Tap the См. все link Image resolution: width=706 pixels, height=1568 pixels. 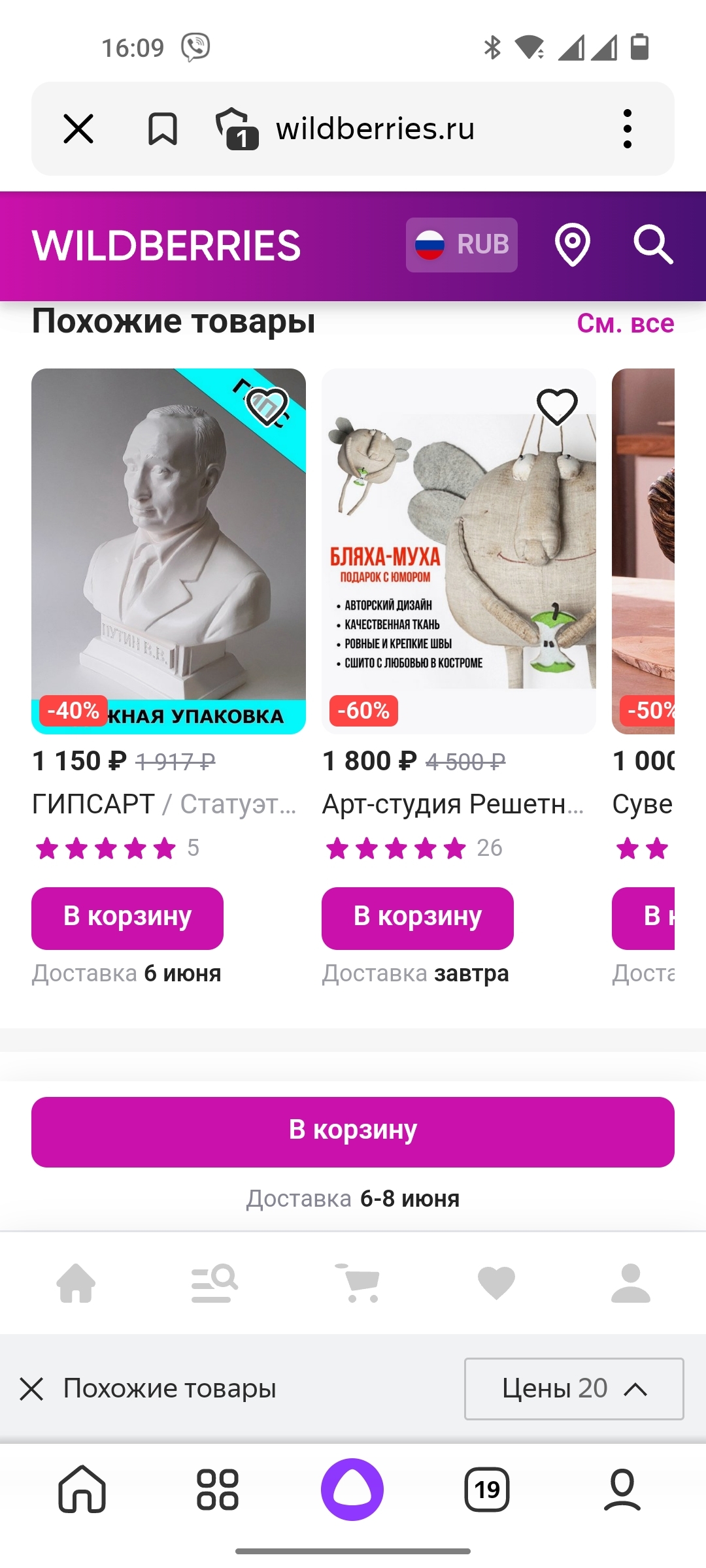click(625, 323)
